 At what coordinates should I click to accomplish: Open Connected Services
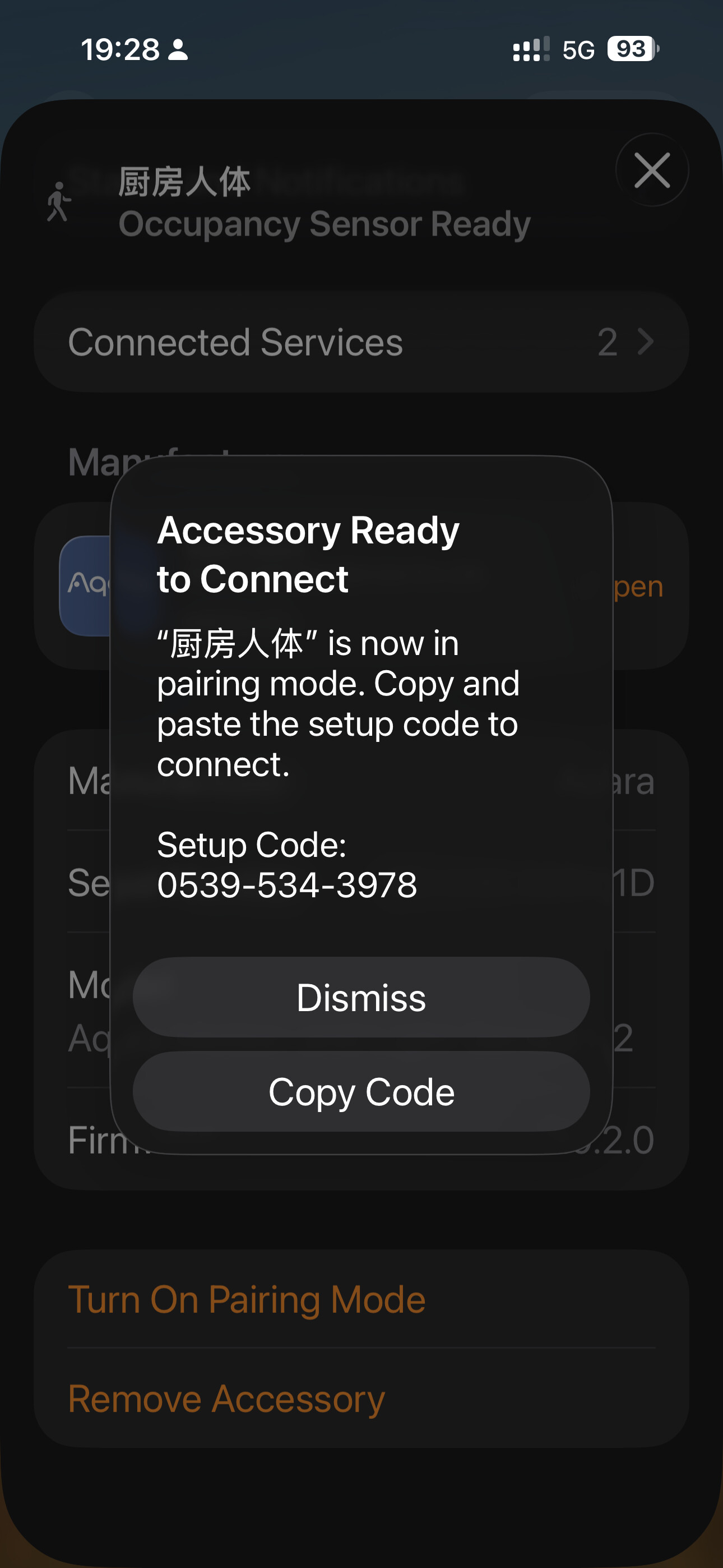(361, 342)
